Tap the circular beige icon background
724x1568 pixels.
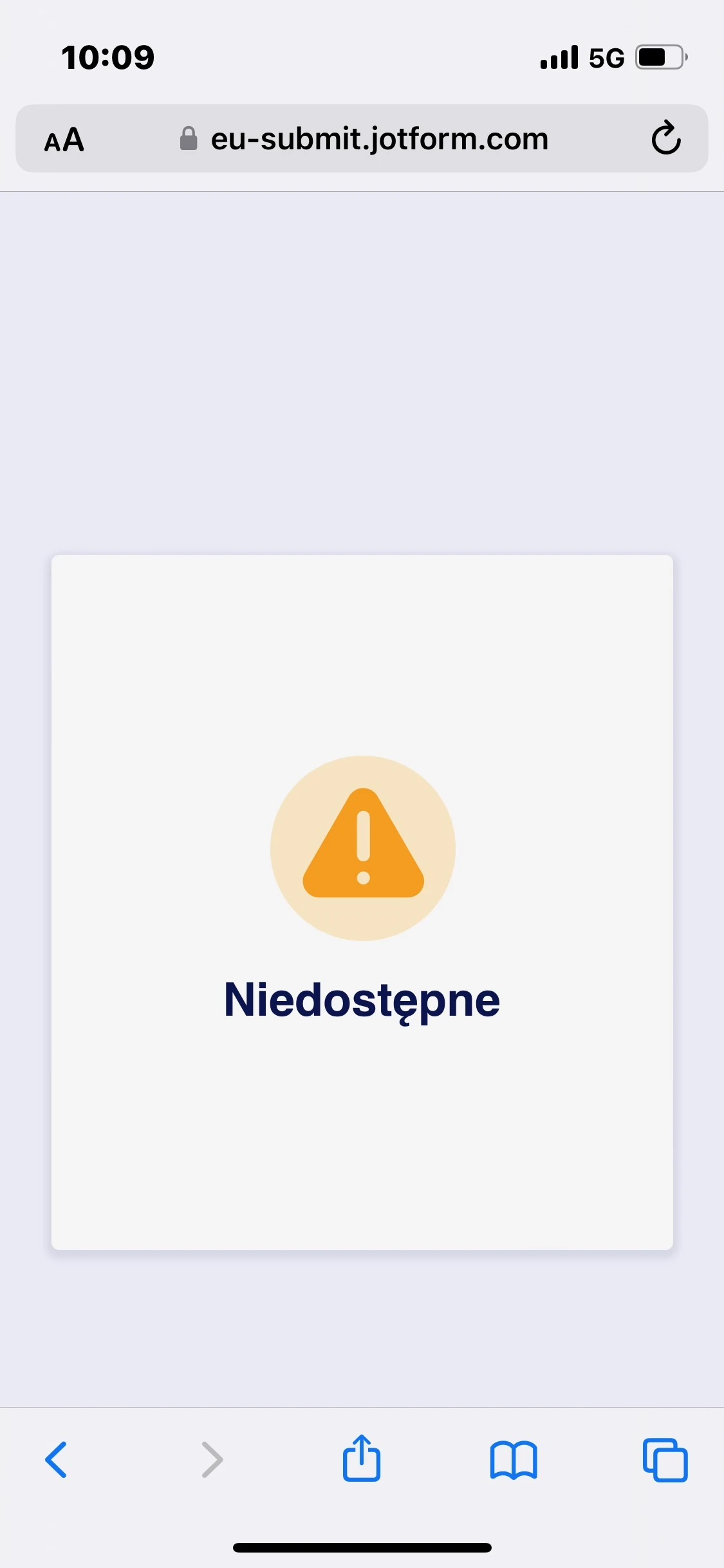[362, 848]
